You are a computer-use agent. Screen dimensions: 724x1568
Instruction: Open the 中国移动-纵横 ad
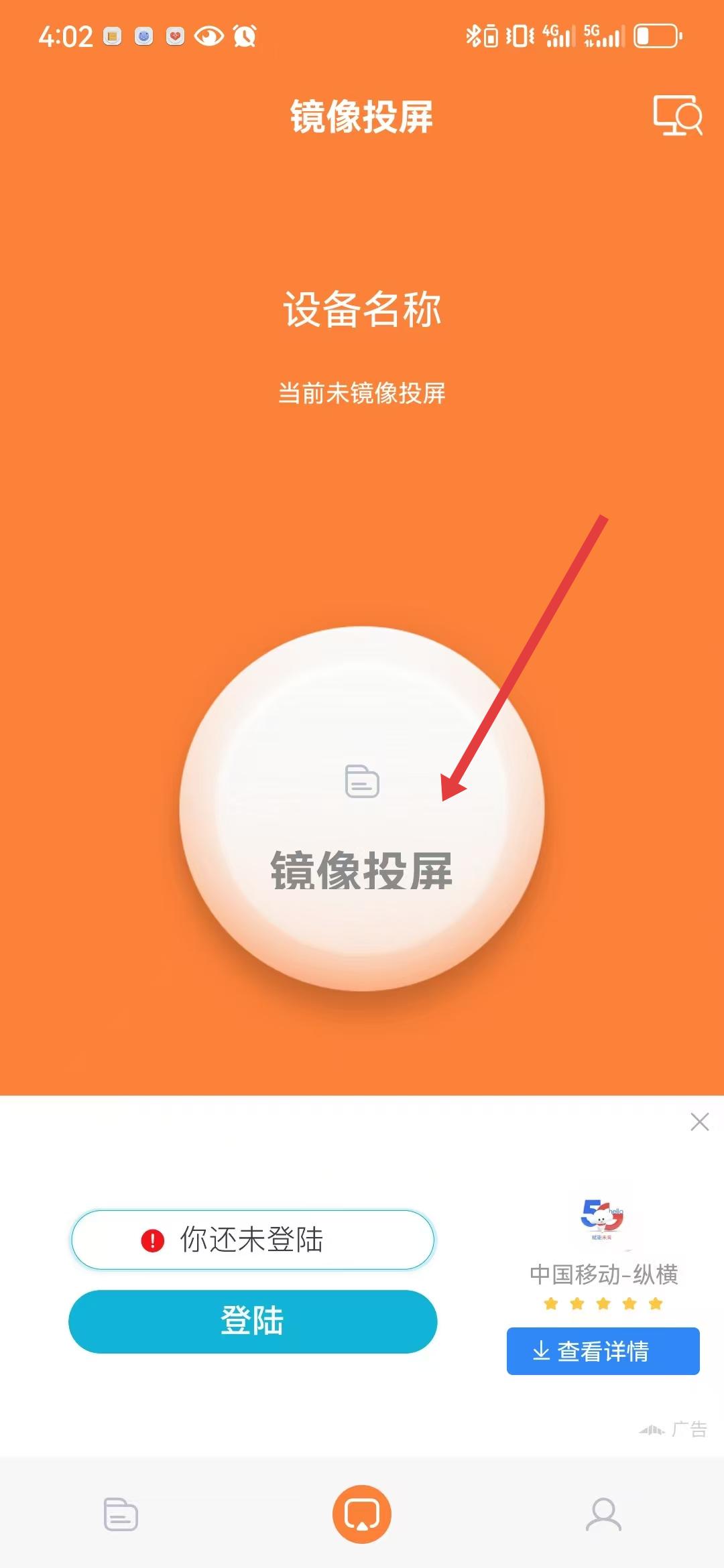click(x=603, y=1273)
